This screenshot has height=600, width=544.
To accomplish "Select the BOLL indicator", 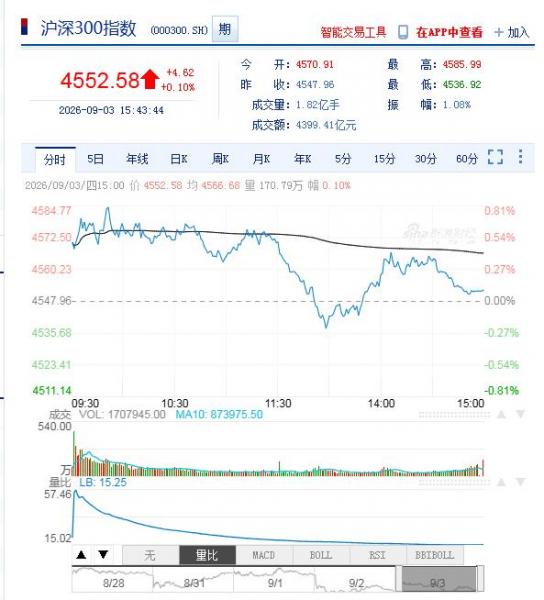I will pos(321,555).
